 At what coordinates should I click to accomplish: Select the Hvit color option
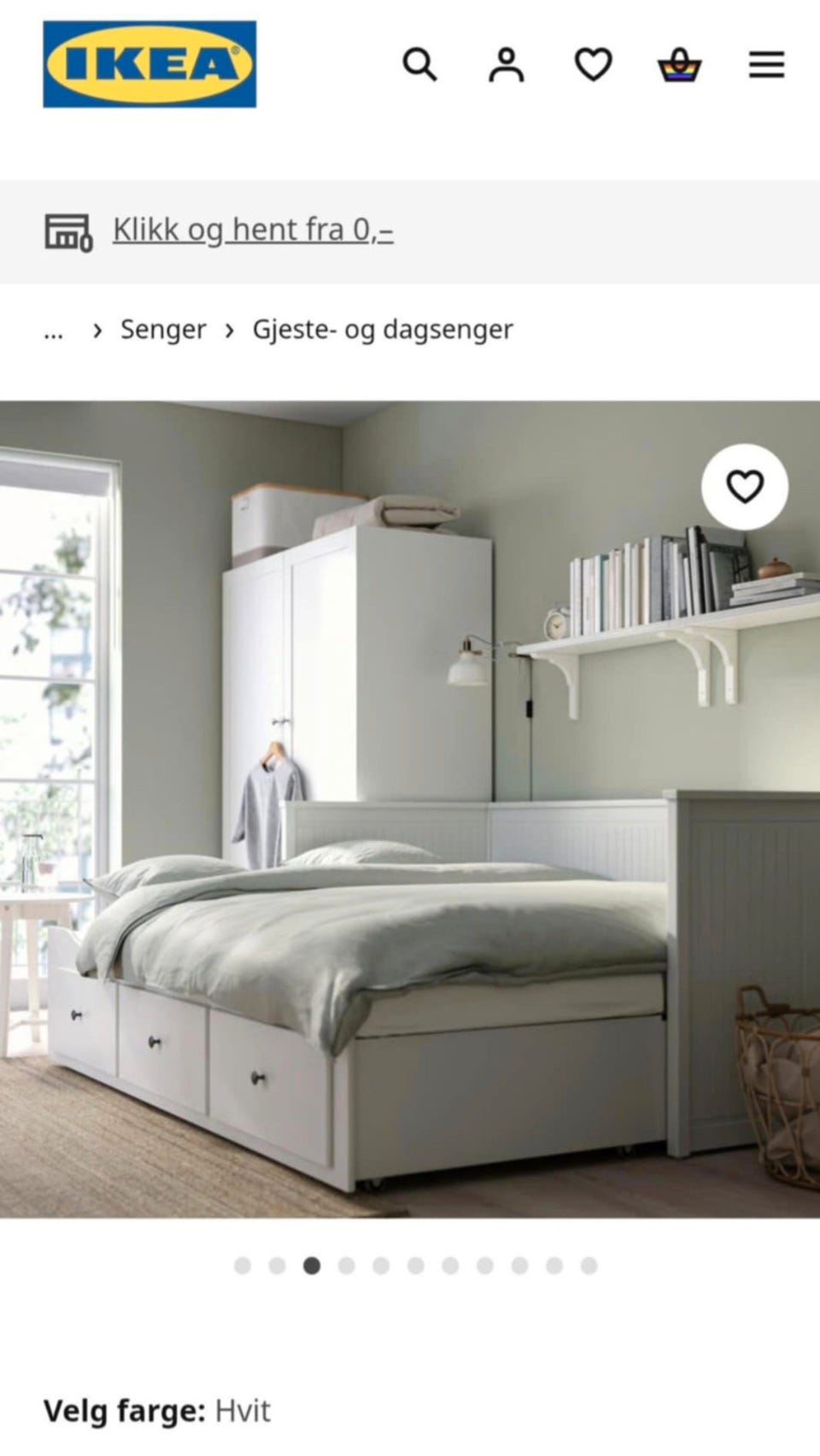(x=243, y=1409)
